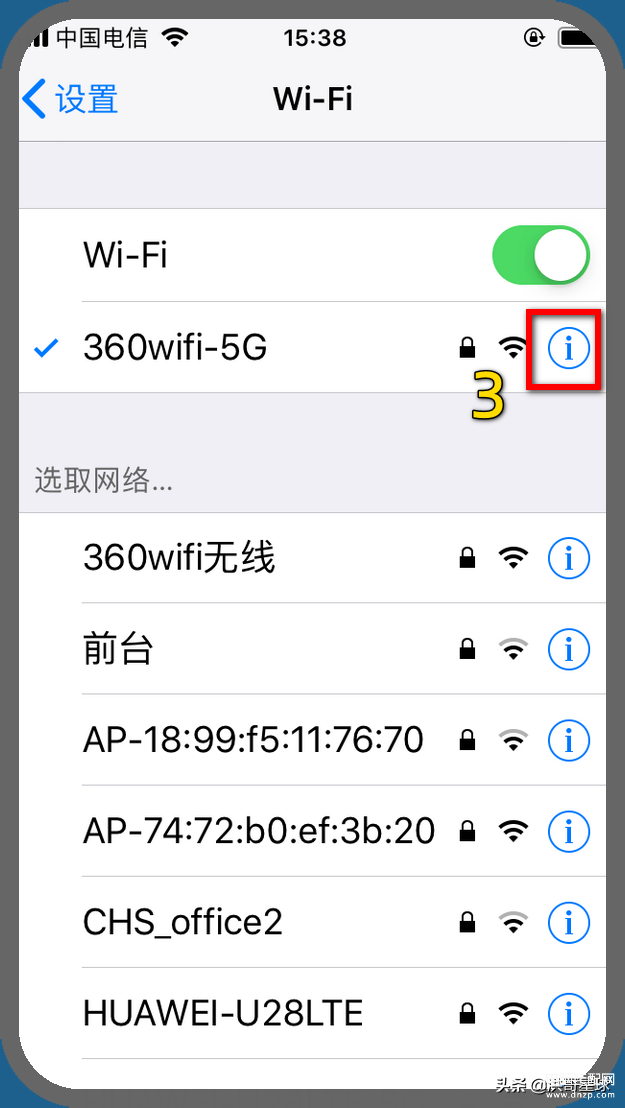This screenshot has height=1108, width=625.
Task: Join the 360wifi无线 network
Action: pos(179,558)
